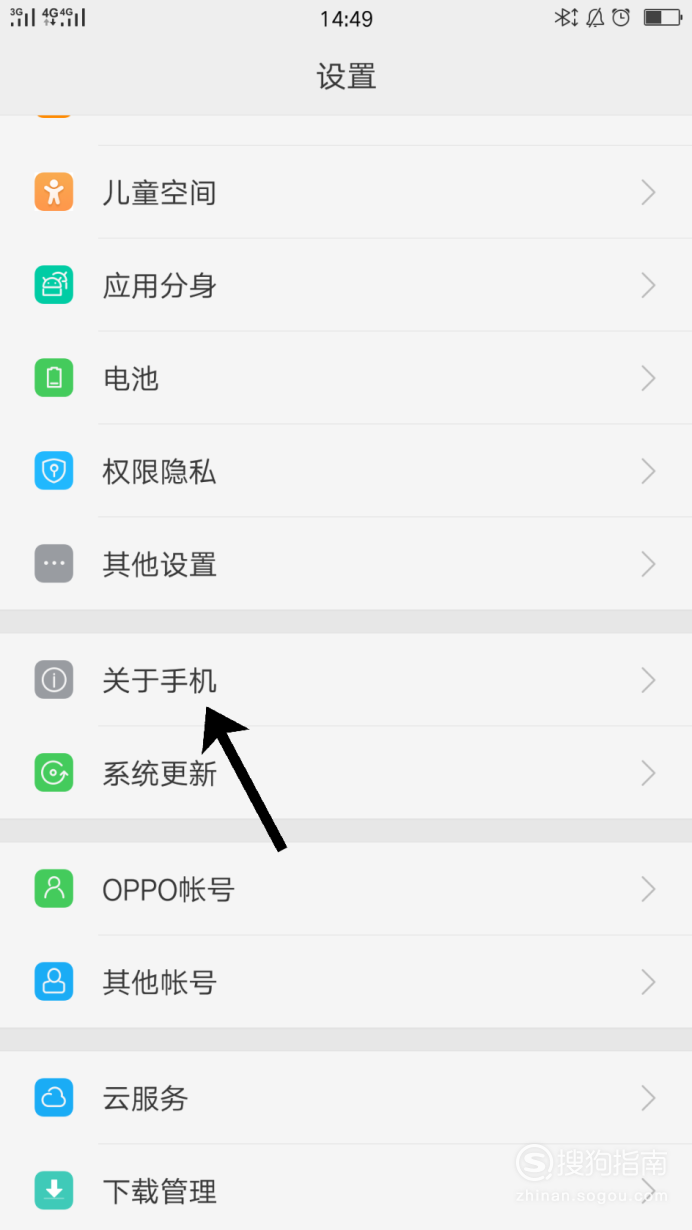Open 权限隐私 settings
Image resolution: width=692 pixels, height=1230 pixels.
pyautogui.click(x=346, y=471)
